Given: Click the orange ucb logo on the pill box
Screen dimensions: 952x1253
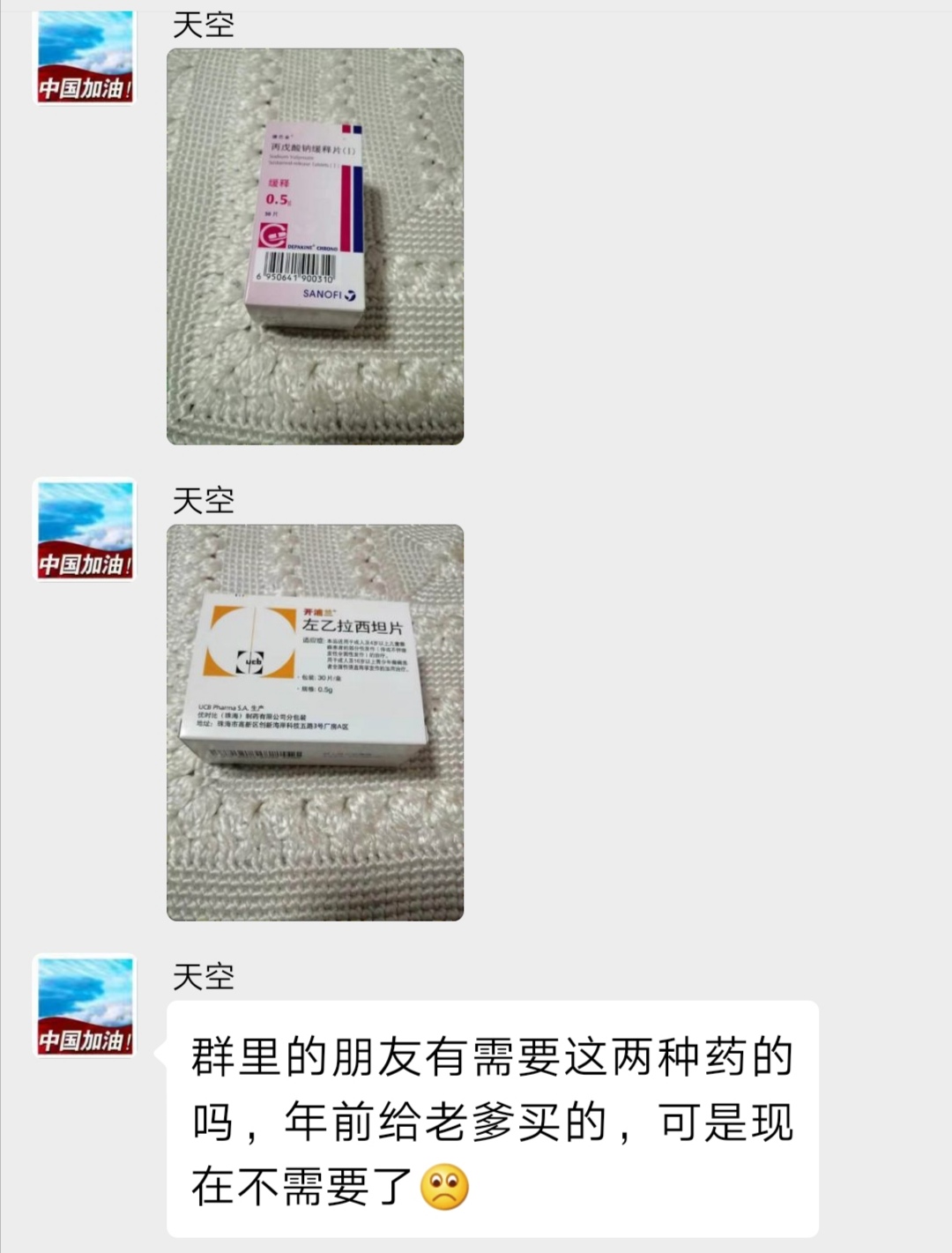Looking at the screenshot, I should coord(252,663).
